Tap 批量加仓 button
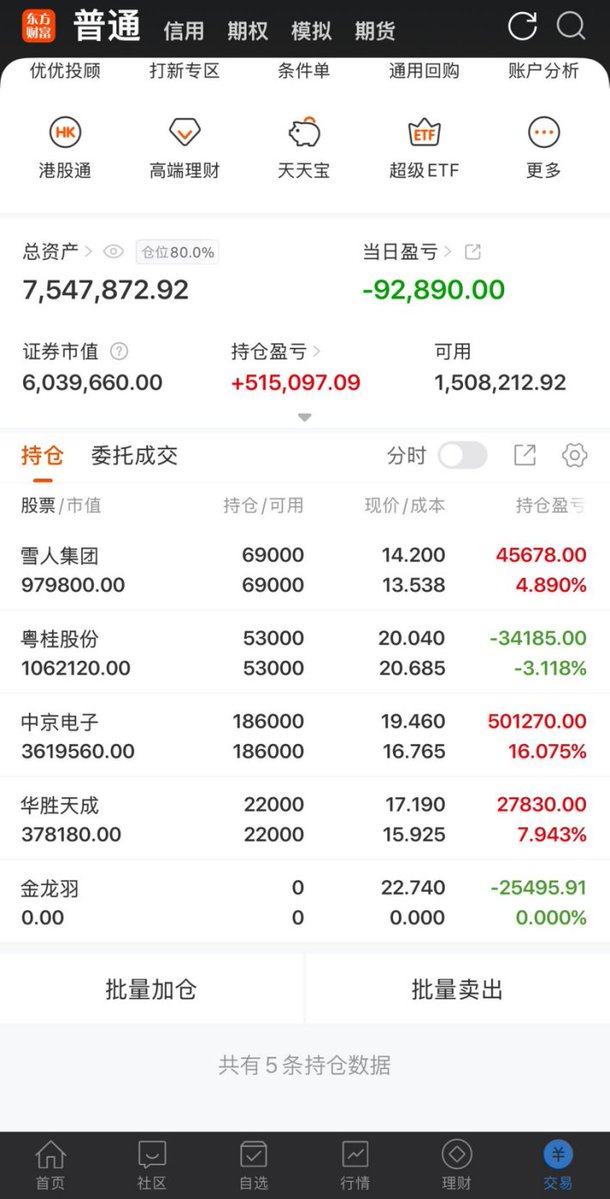Screen dimensions: 610x1199 coord(151,989)
